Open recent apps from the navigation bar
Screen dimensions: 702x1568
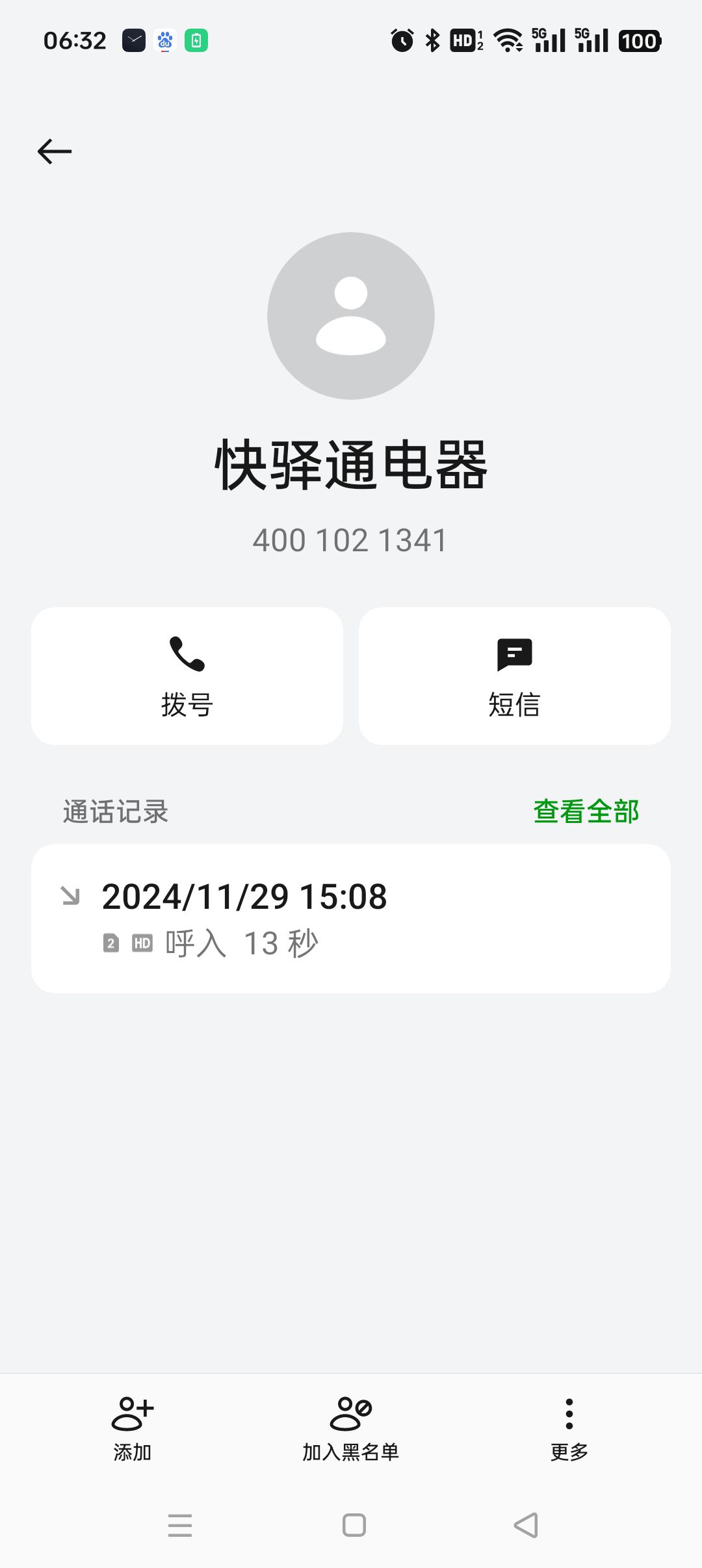[180, 1525]
